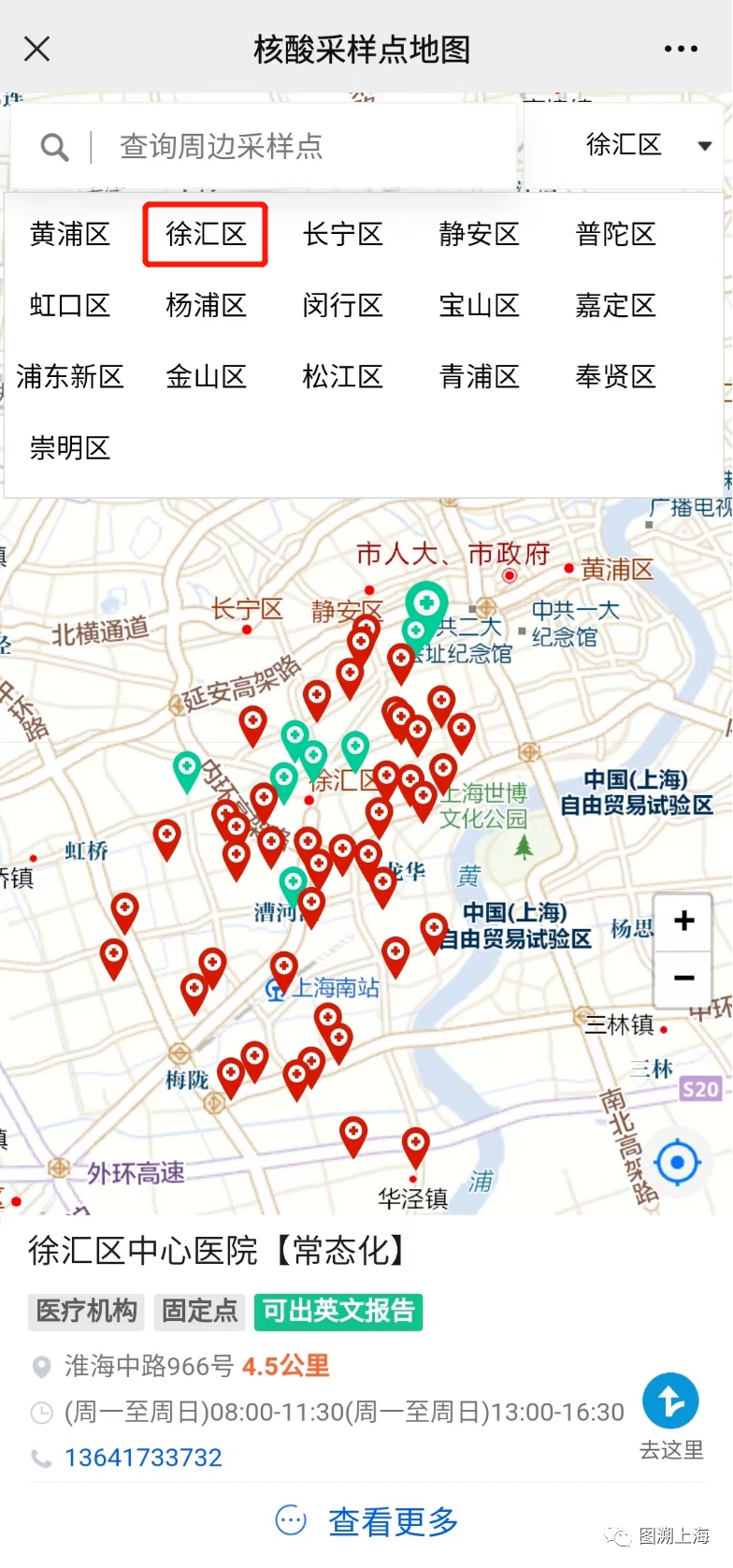This screenshot has width=733, height=1568.
Task: Choose 徐汇区 in the district list
Action: click(x=206, y=234)
